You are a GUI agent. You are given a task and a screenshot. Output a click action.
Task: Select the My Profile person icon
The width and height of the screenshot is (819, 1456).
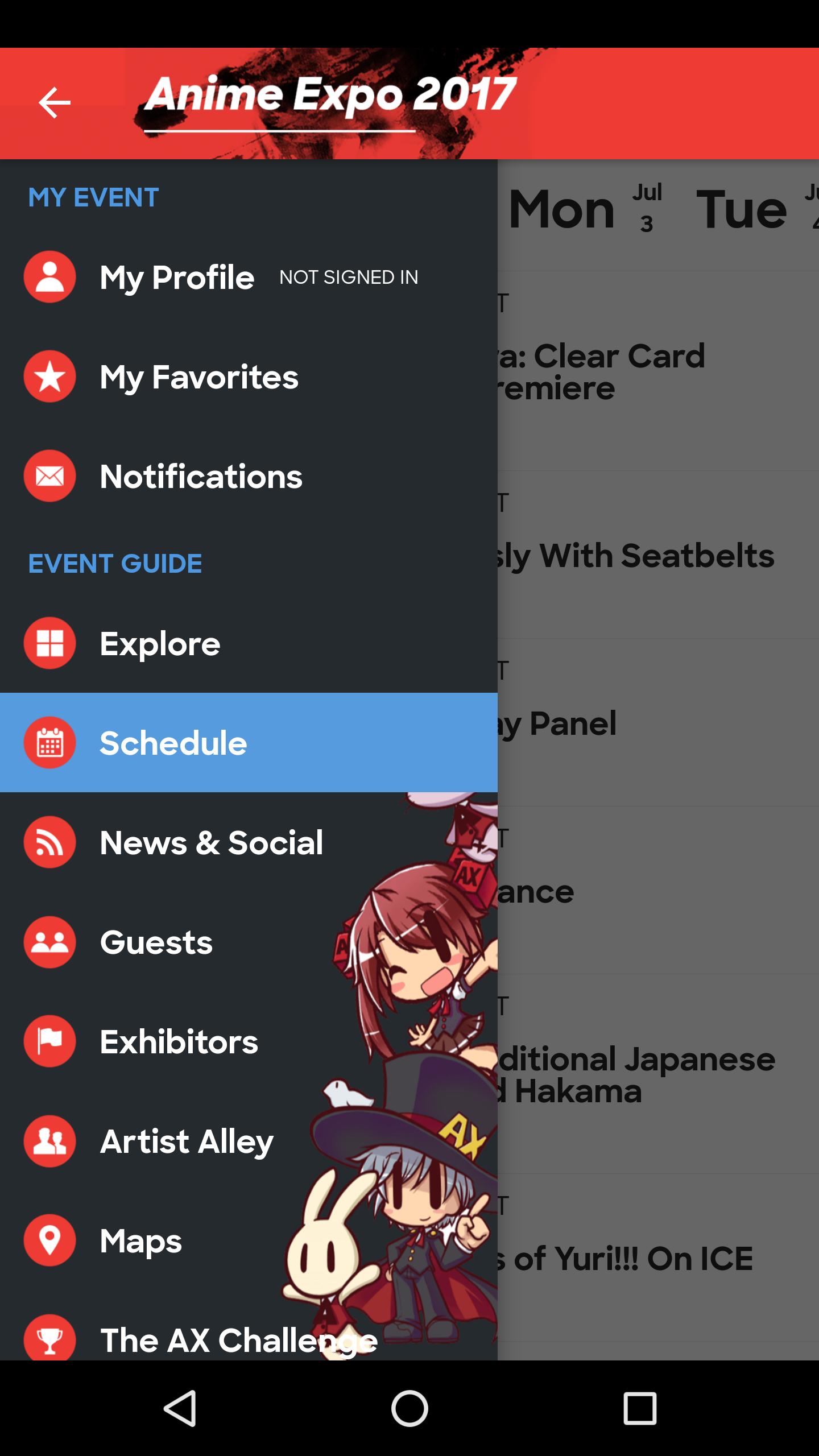point(50,278)
